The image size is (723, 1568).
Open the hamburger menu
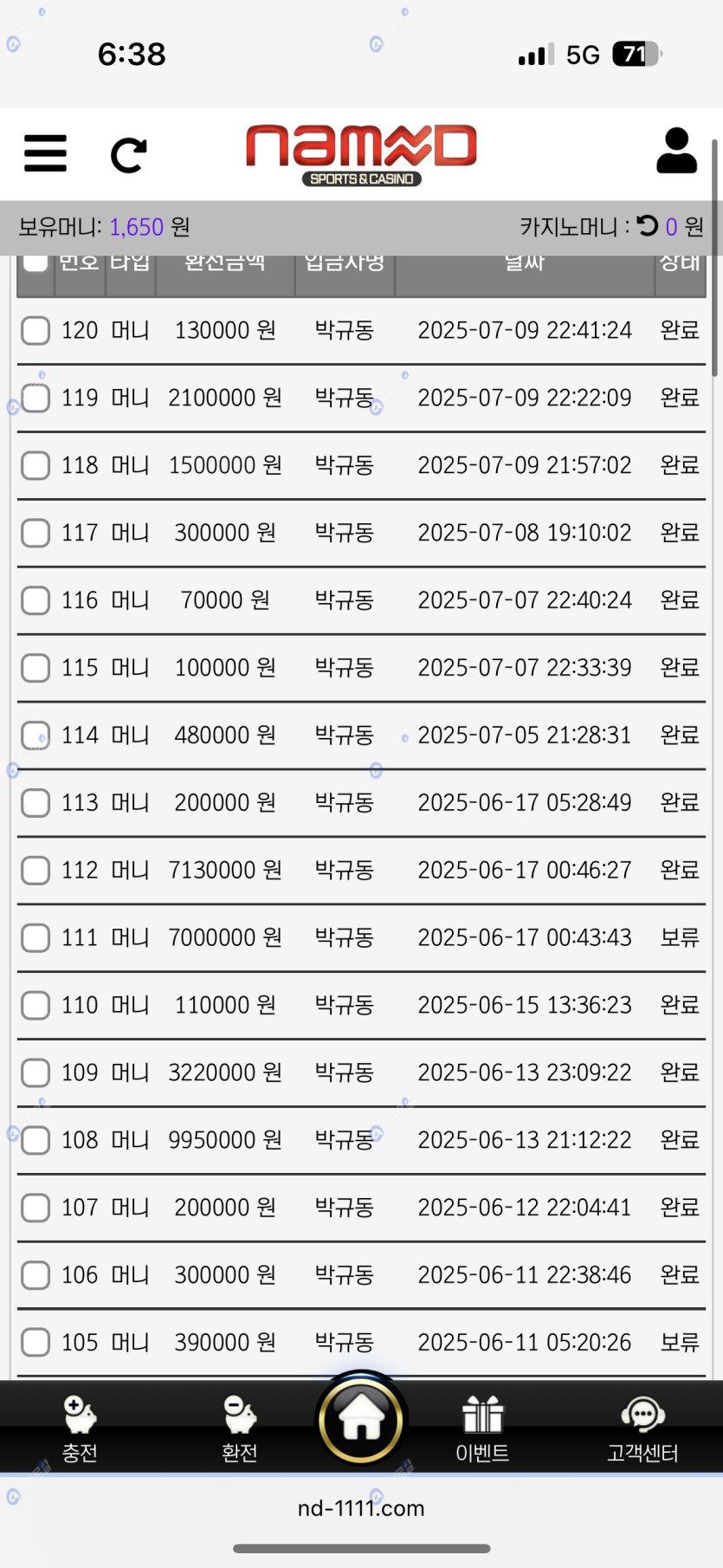(45, 153)
